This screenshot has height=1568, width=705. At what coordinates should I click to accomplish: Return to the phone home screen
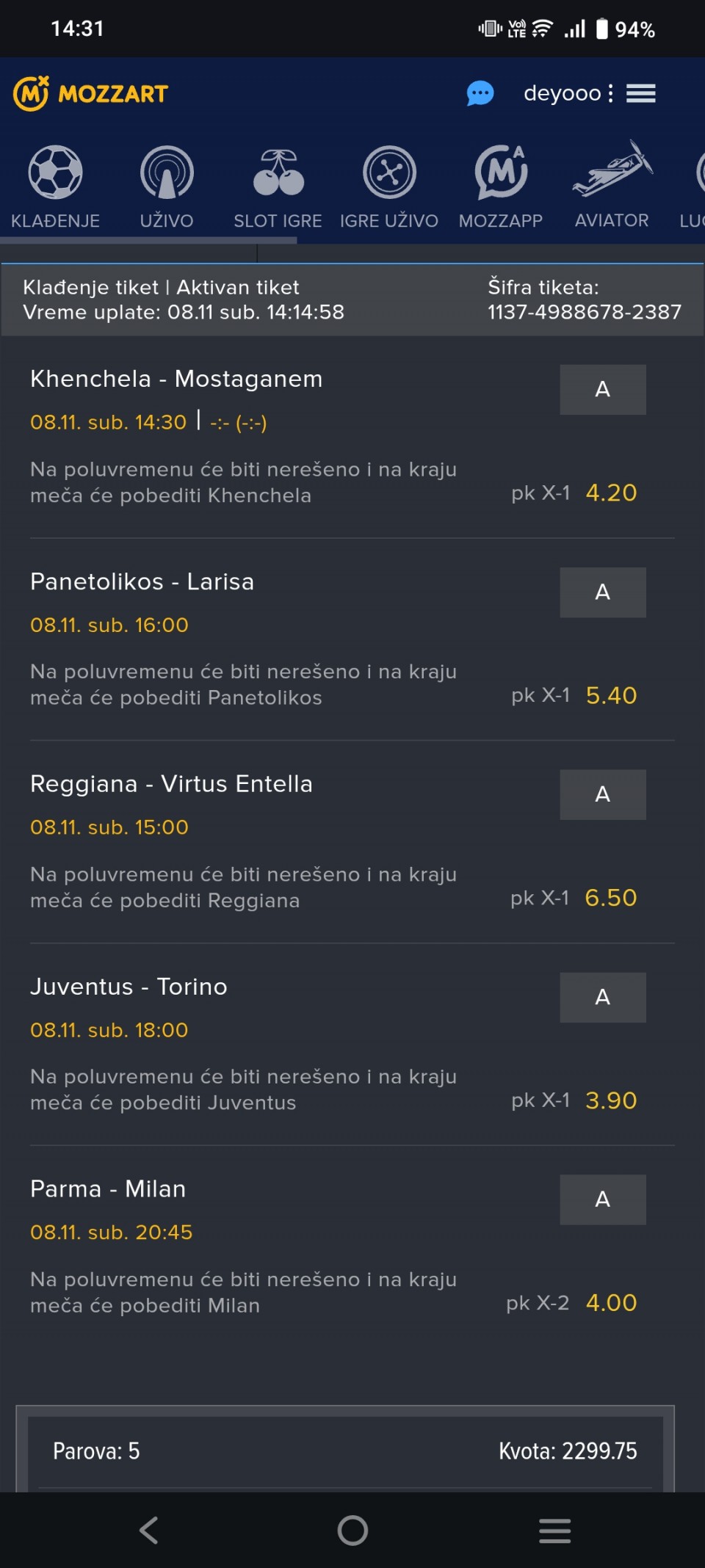[352, 1531]
